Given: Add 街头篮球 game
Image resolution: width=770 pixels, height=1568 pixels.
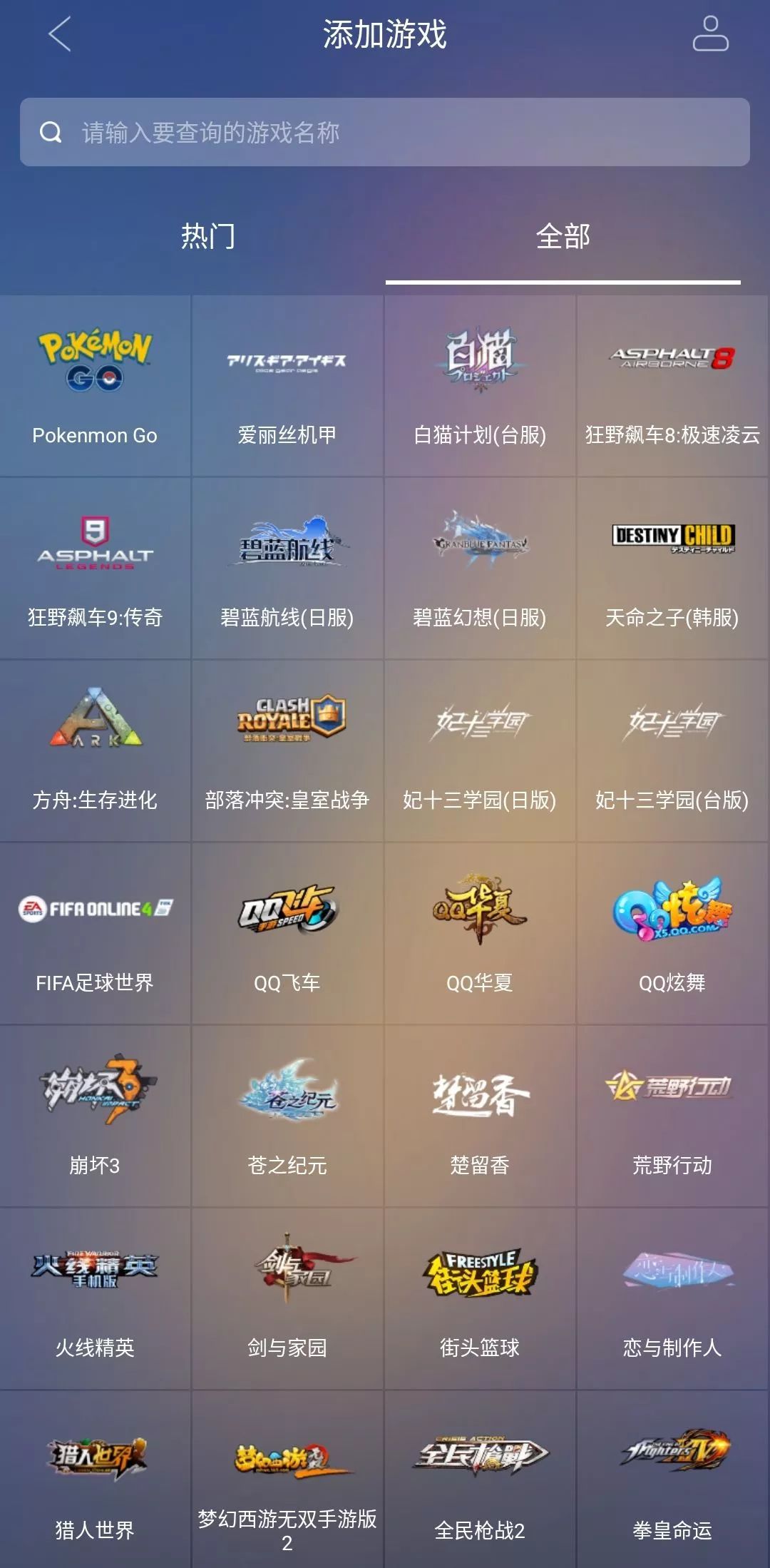Looking at the screenshot, I should coord(480,1298).
